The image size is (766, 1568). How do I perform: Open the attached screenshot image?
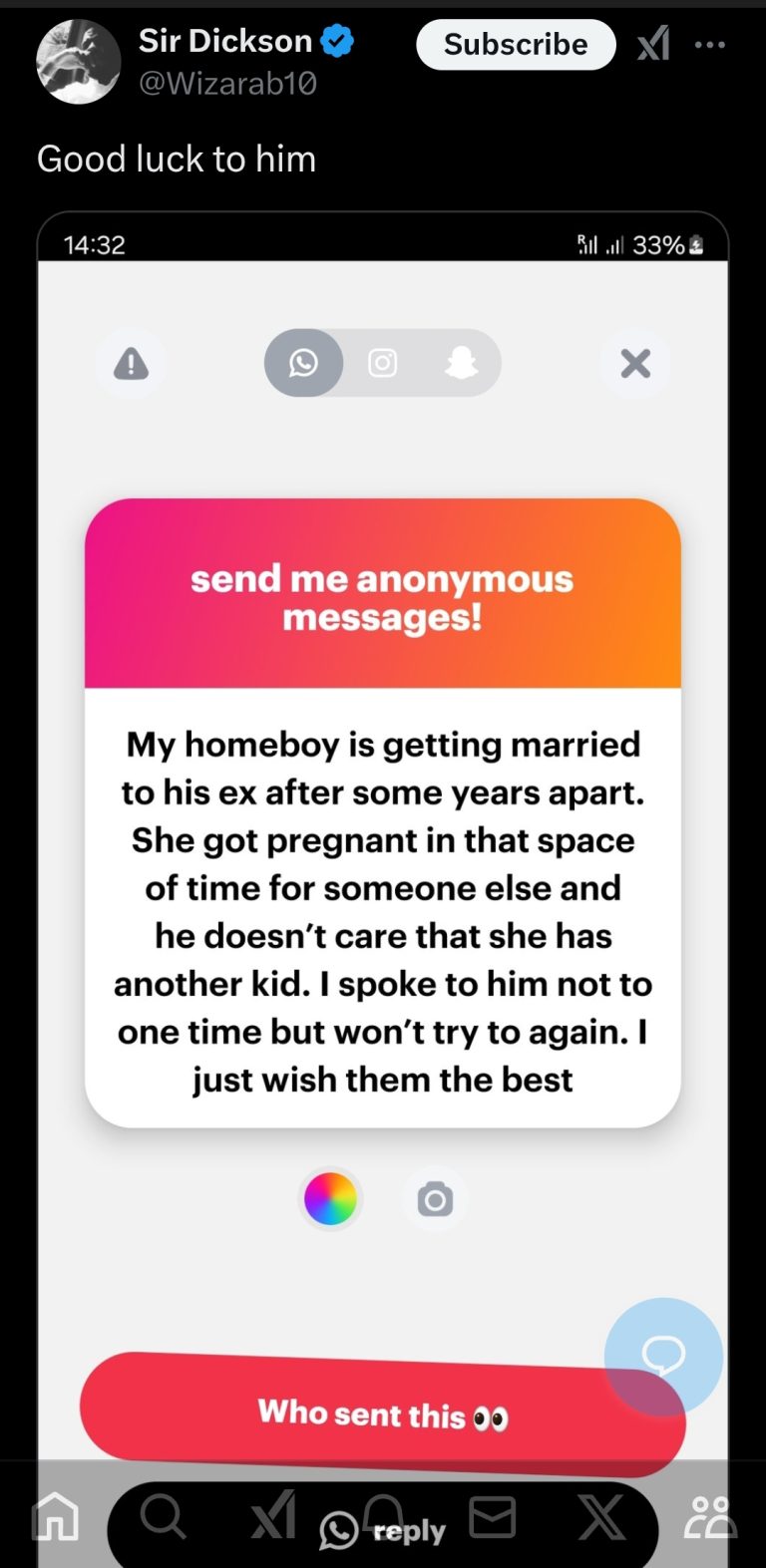(383, 797)
